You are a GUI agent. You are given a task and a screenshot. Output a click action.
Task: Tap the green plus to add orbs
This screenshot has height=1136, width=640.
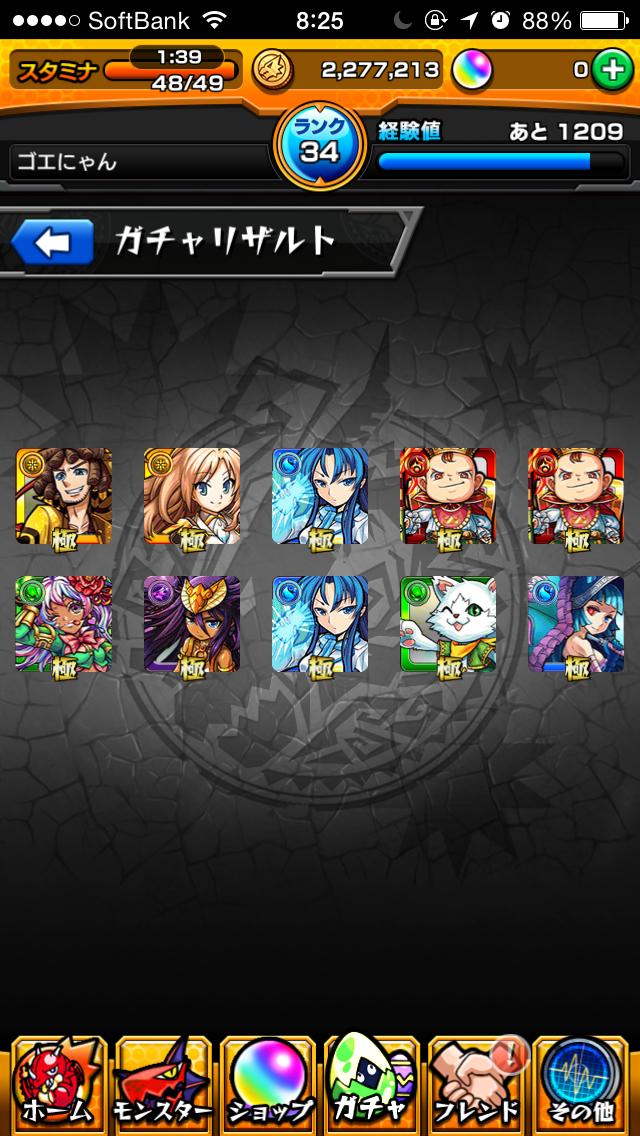[611, 70]
